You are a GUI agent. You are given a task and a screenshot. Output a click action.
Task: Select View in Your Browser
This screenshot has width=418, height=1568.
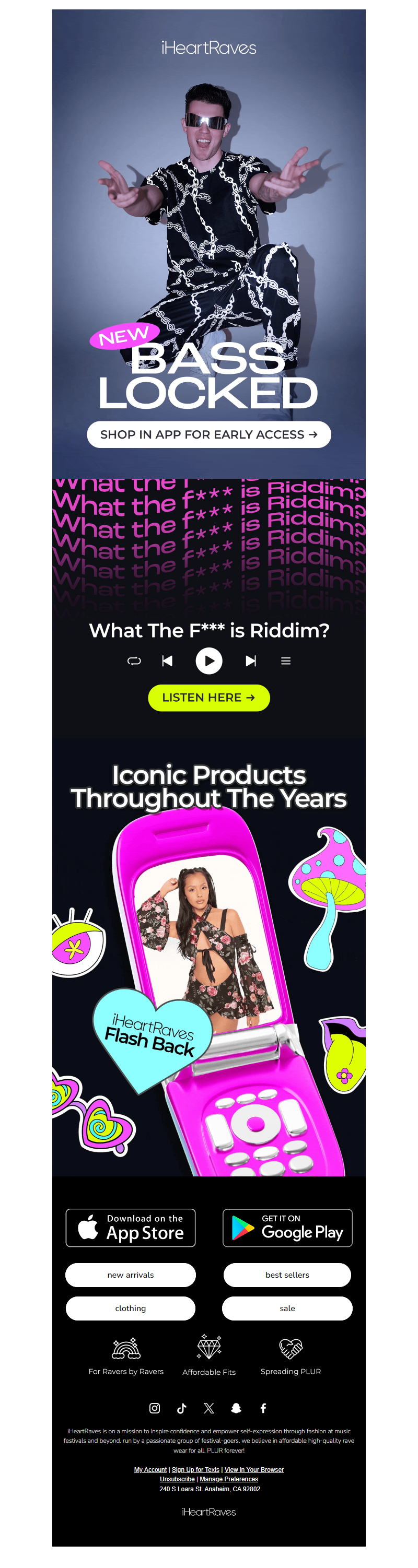254,1469
